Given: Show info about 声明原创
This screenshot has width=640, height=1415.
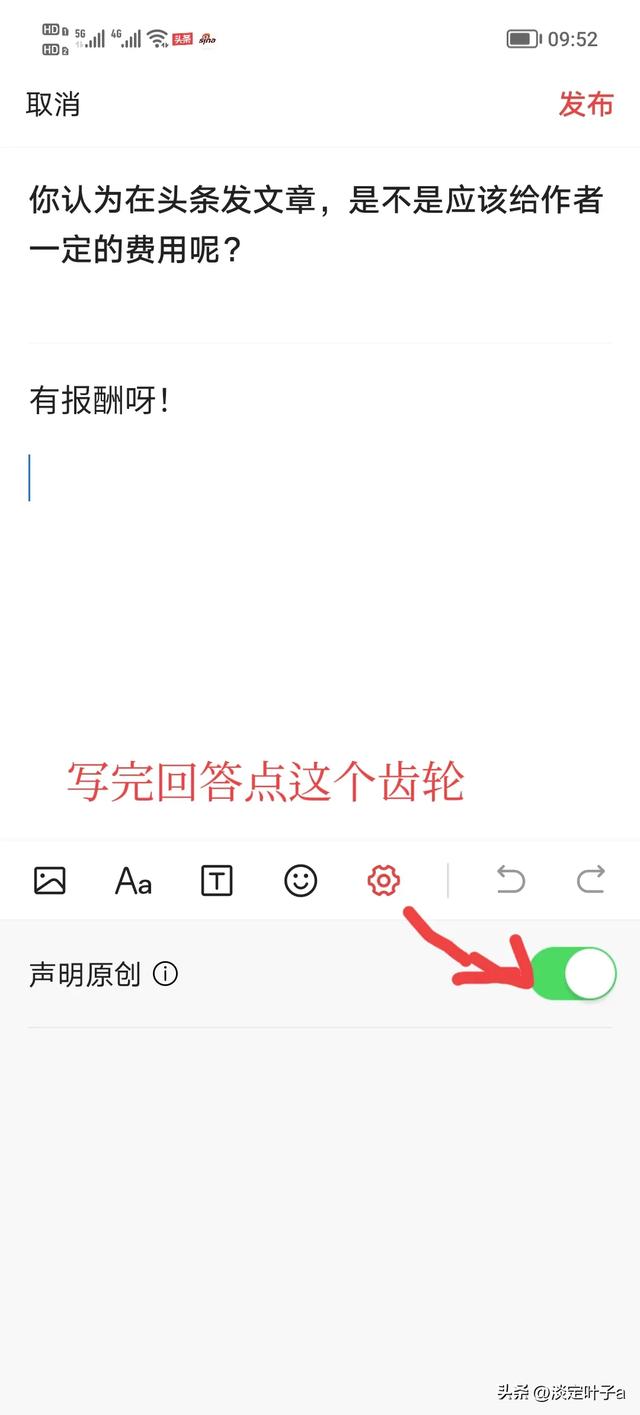Looking at the screenshot, I should [166, 974].
